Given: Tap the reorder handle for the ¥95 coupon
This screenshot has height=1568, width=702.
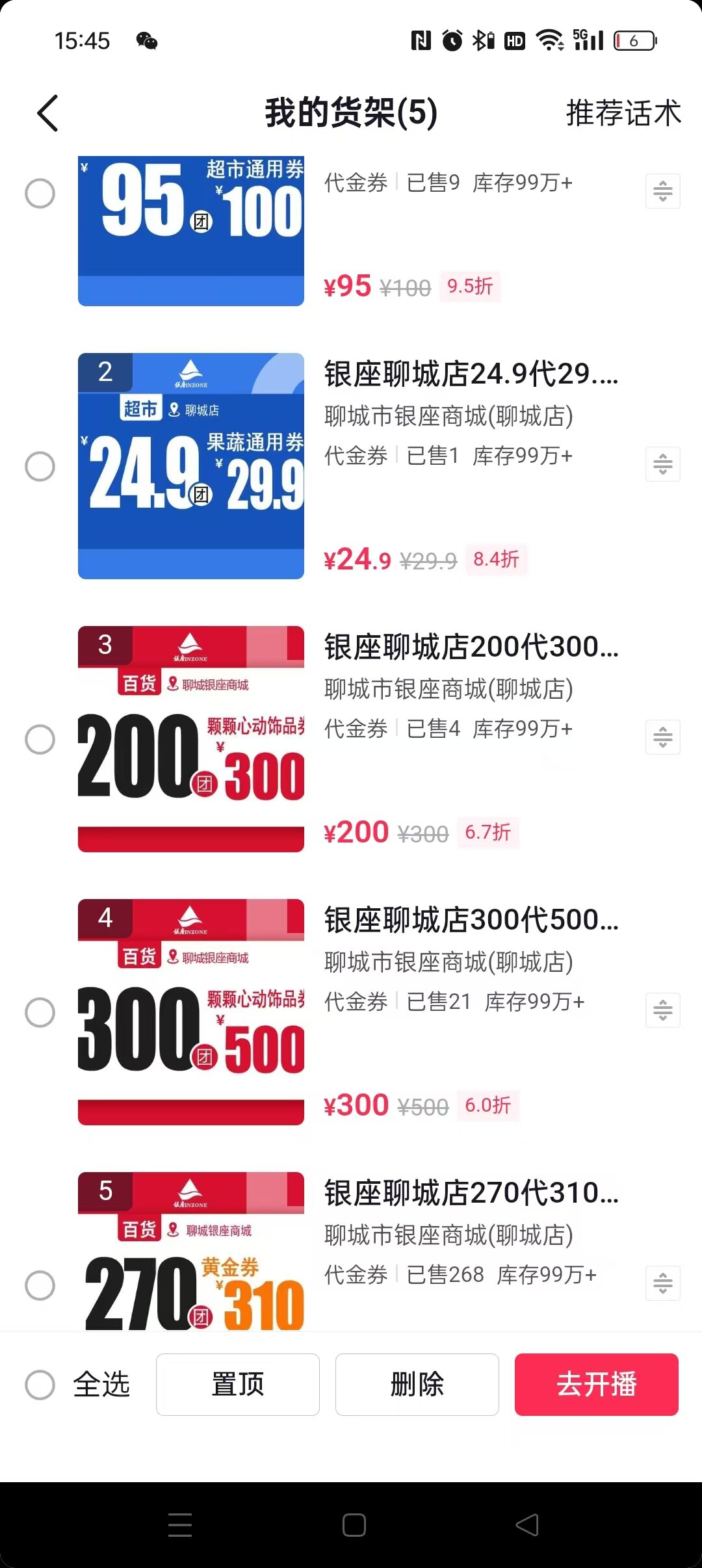Looking at the screenshot, I should click(x=662, y=191).
